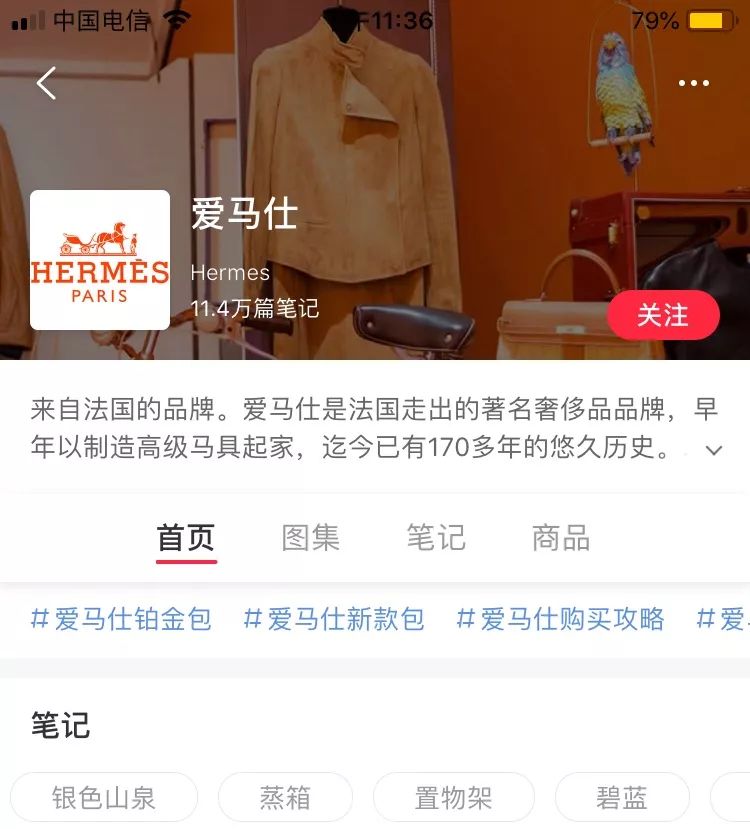750x829 pixels.
Task: Open the 笔记 section header
Action: 60,727
